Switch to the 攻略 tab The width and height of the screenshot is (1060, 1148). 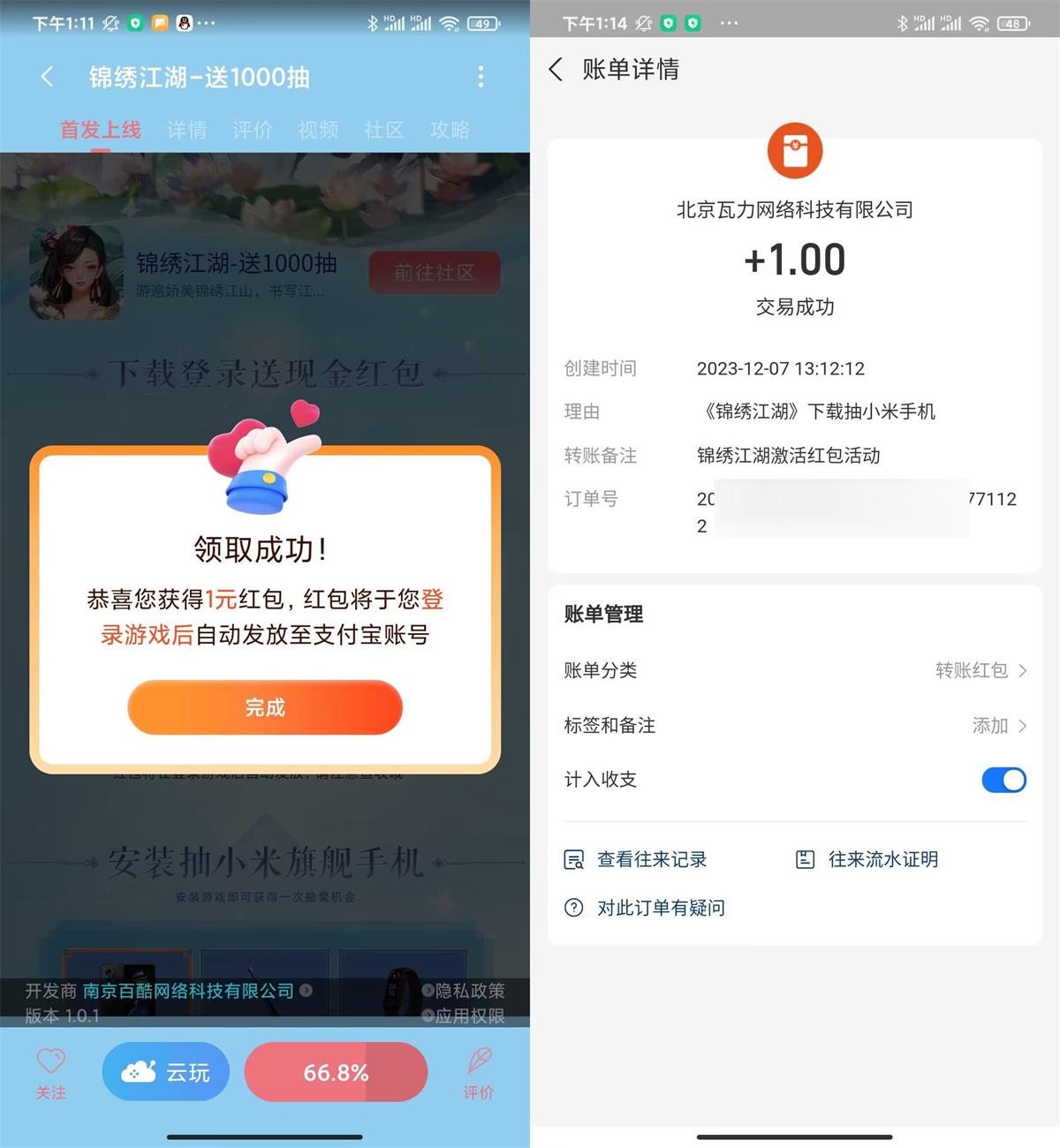coord(449,130)
